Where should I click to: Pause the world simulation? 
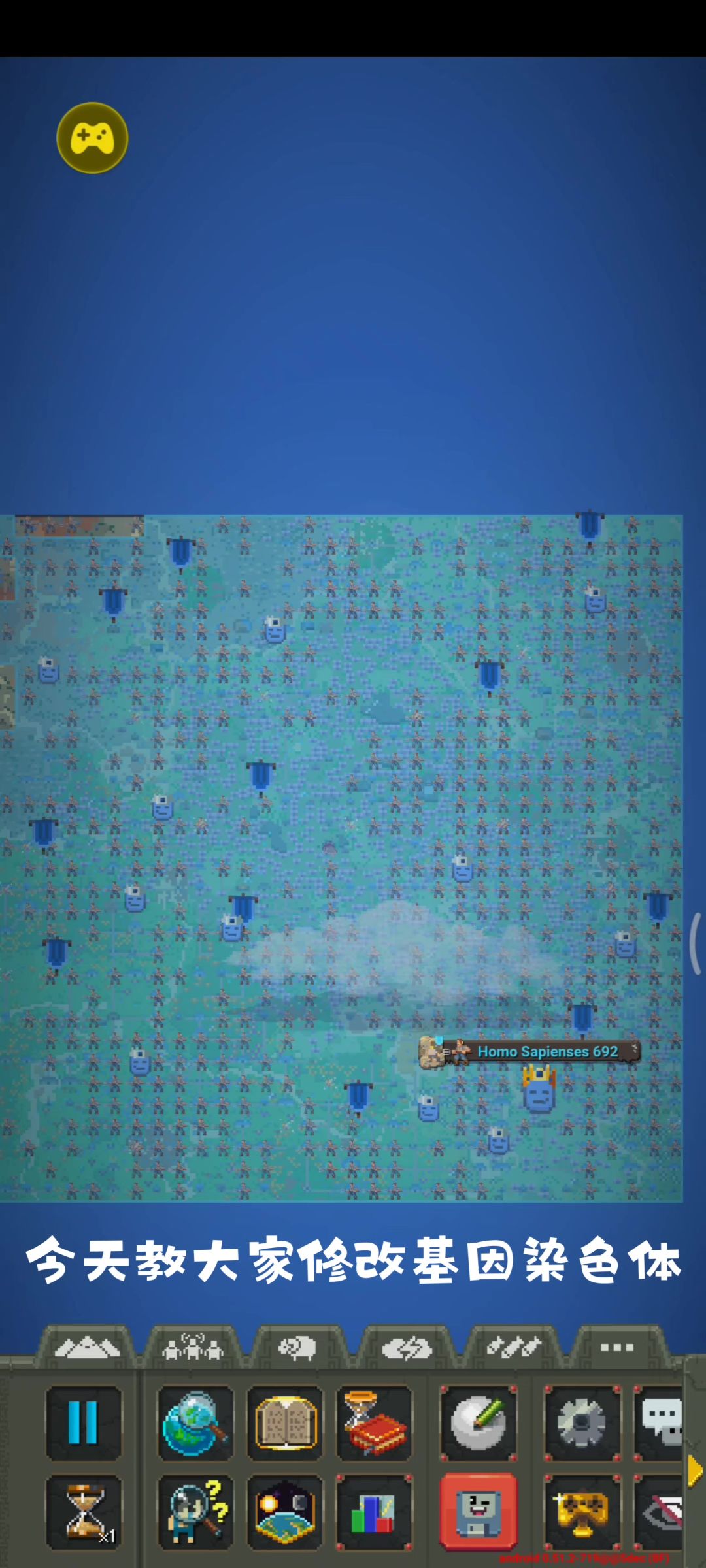click(x=83, y=1422)
